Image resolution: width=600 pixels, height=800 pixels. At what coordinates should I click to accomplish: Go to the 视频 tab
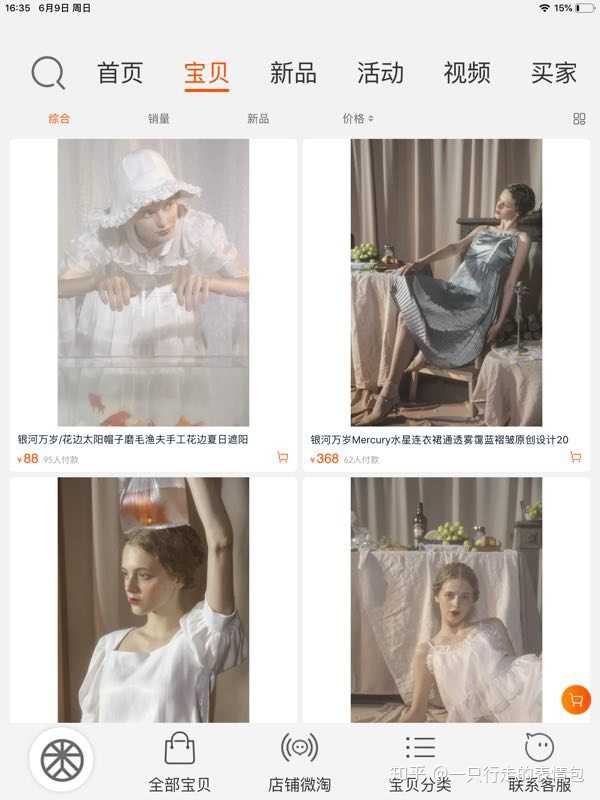coord(467,73)
